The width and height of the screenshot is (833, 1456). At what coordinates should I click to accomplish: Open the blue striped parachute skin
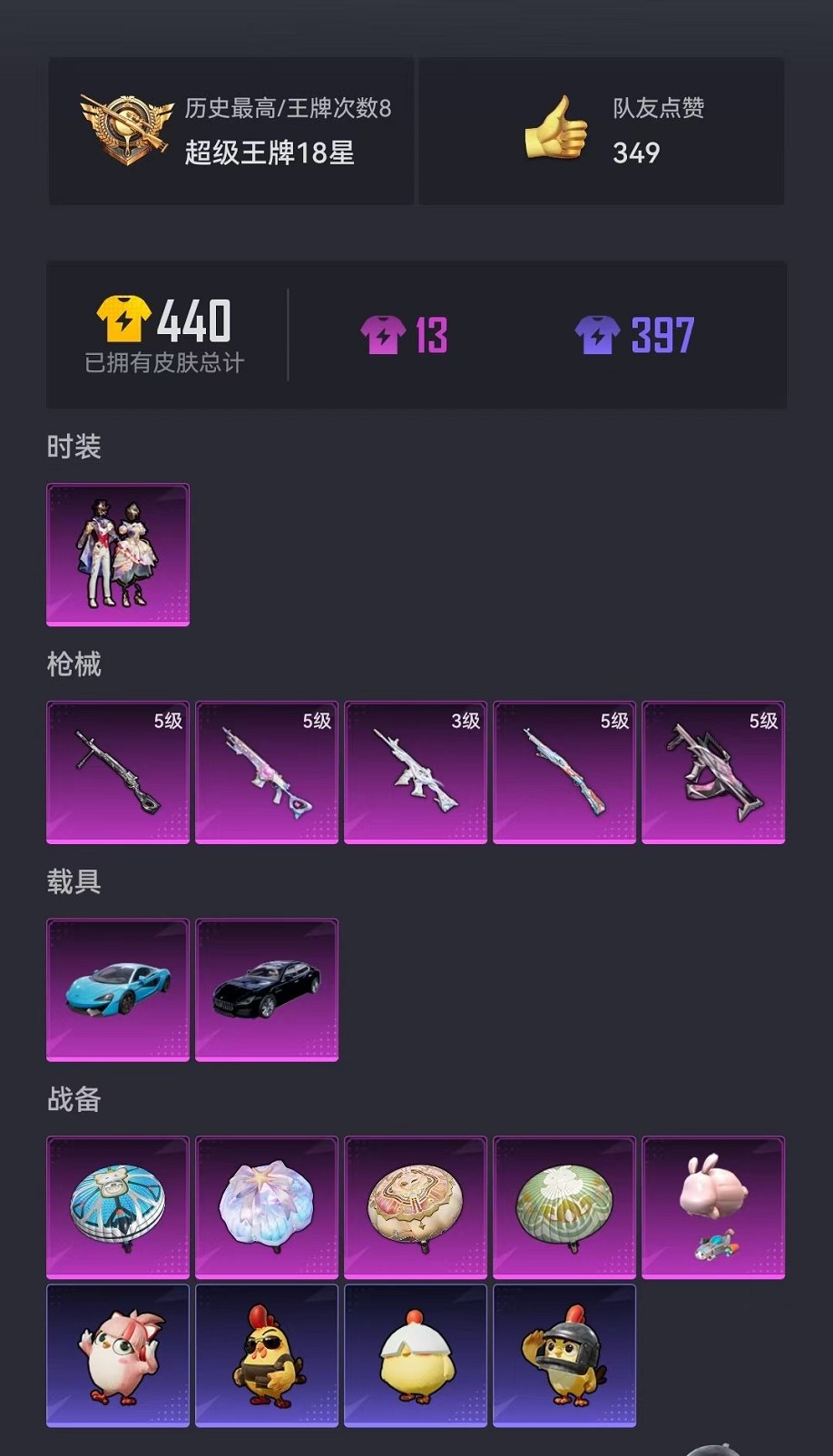[118, 1207]
